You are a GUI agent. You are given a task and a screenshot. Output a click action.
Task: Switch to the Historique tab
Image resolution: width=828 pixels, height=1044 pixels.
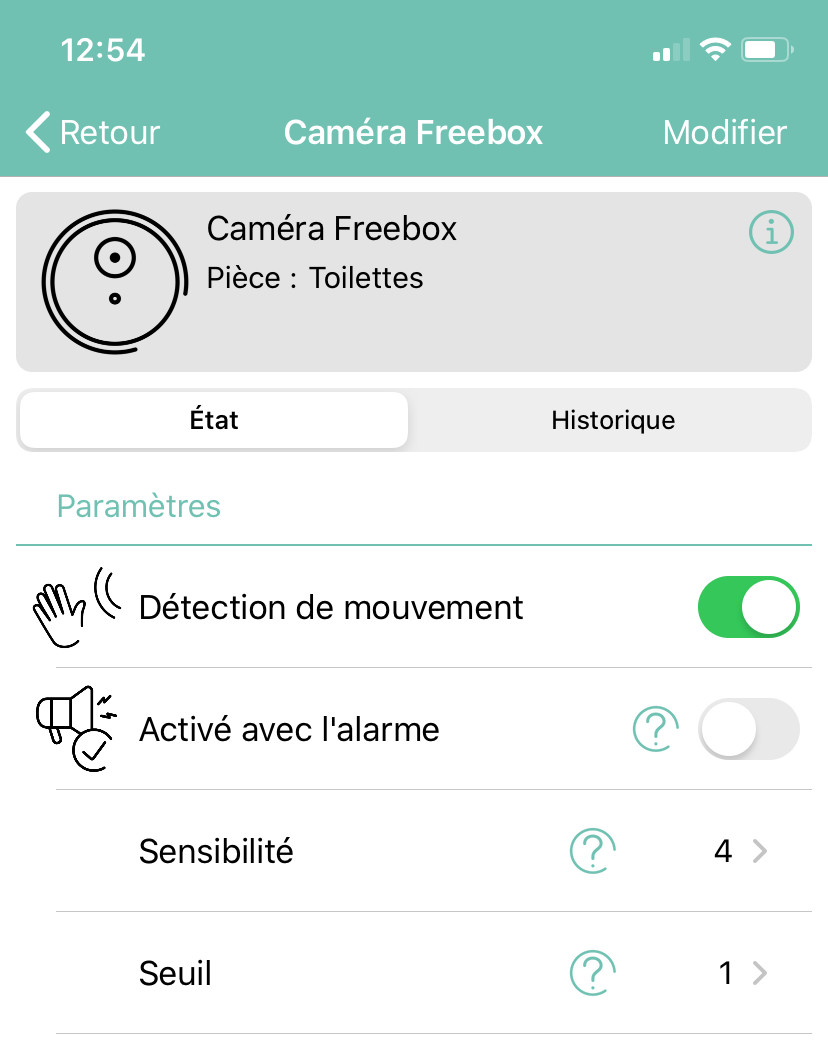pyautogui.click(x=612, y=420)
